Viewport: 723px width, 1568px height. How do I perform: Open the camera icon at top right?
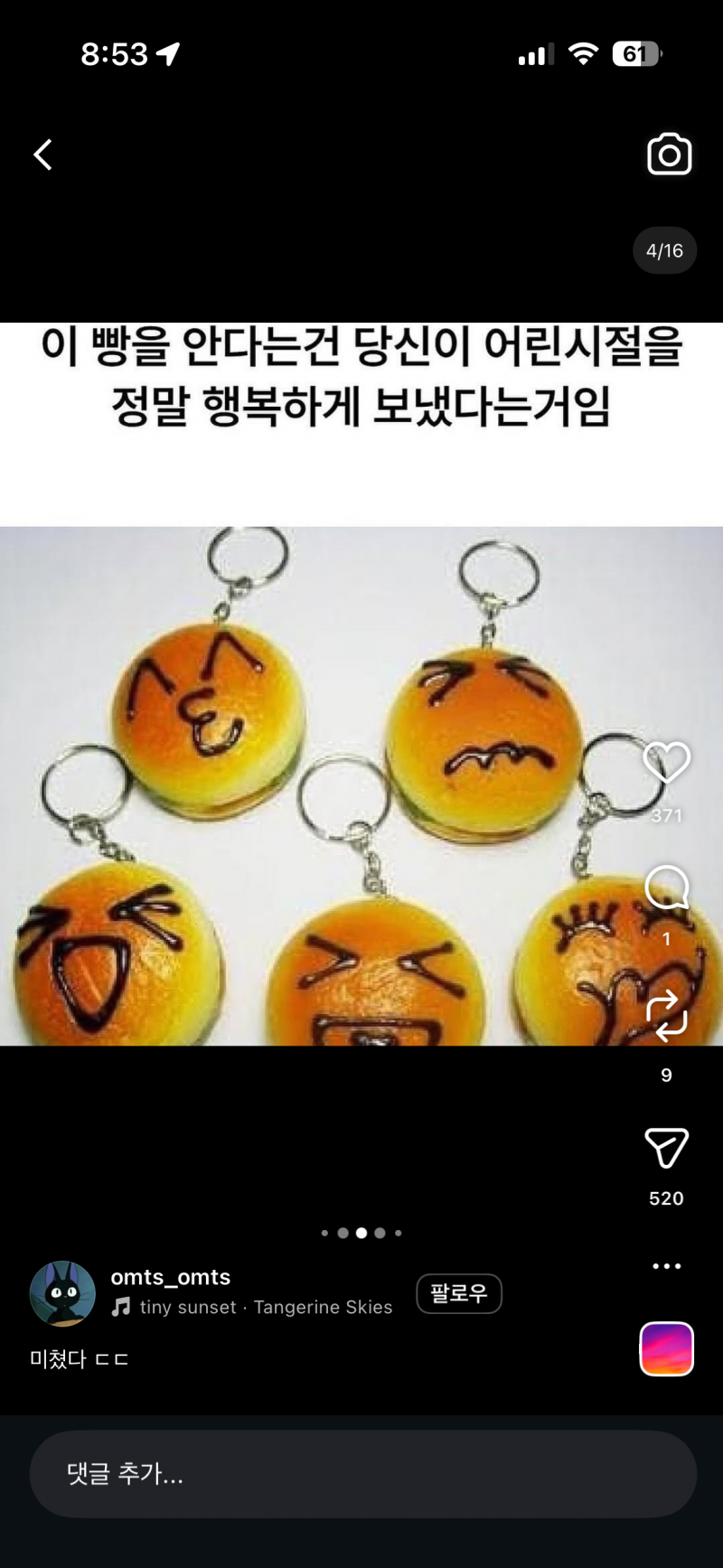click(669, 155)
